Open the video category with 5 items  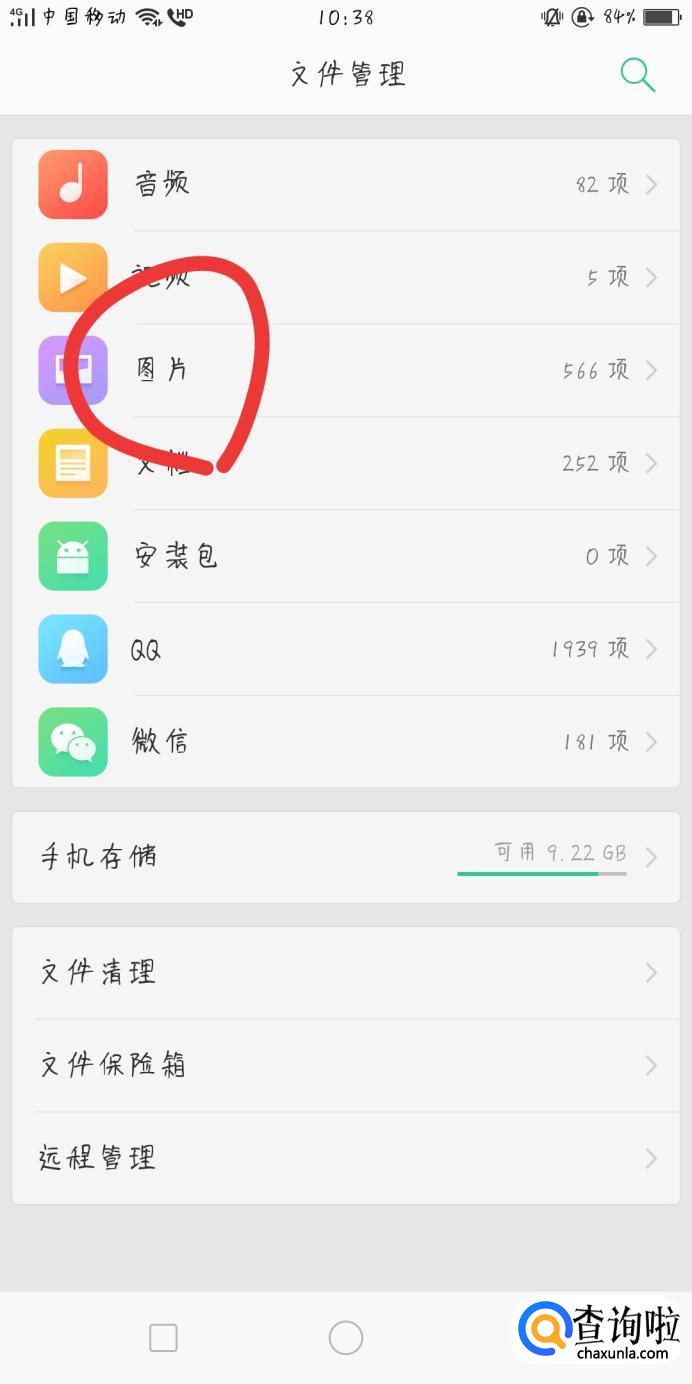[345, 277]
